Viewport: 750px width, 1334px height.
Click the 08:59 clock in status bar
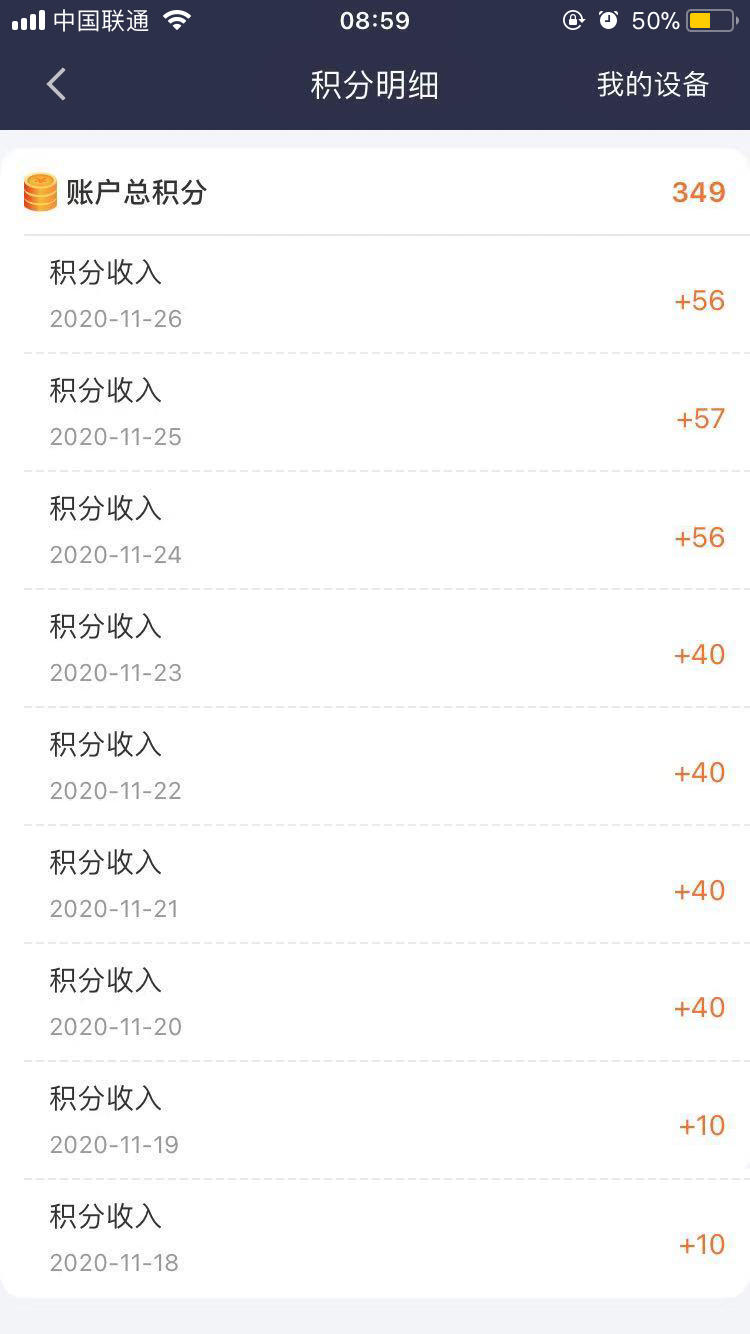[x=375, y=19]
